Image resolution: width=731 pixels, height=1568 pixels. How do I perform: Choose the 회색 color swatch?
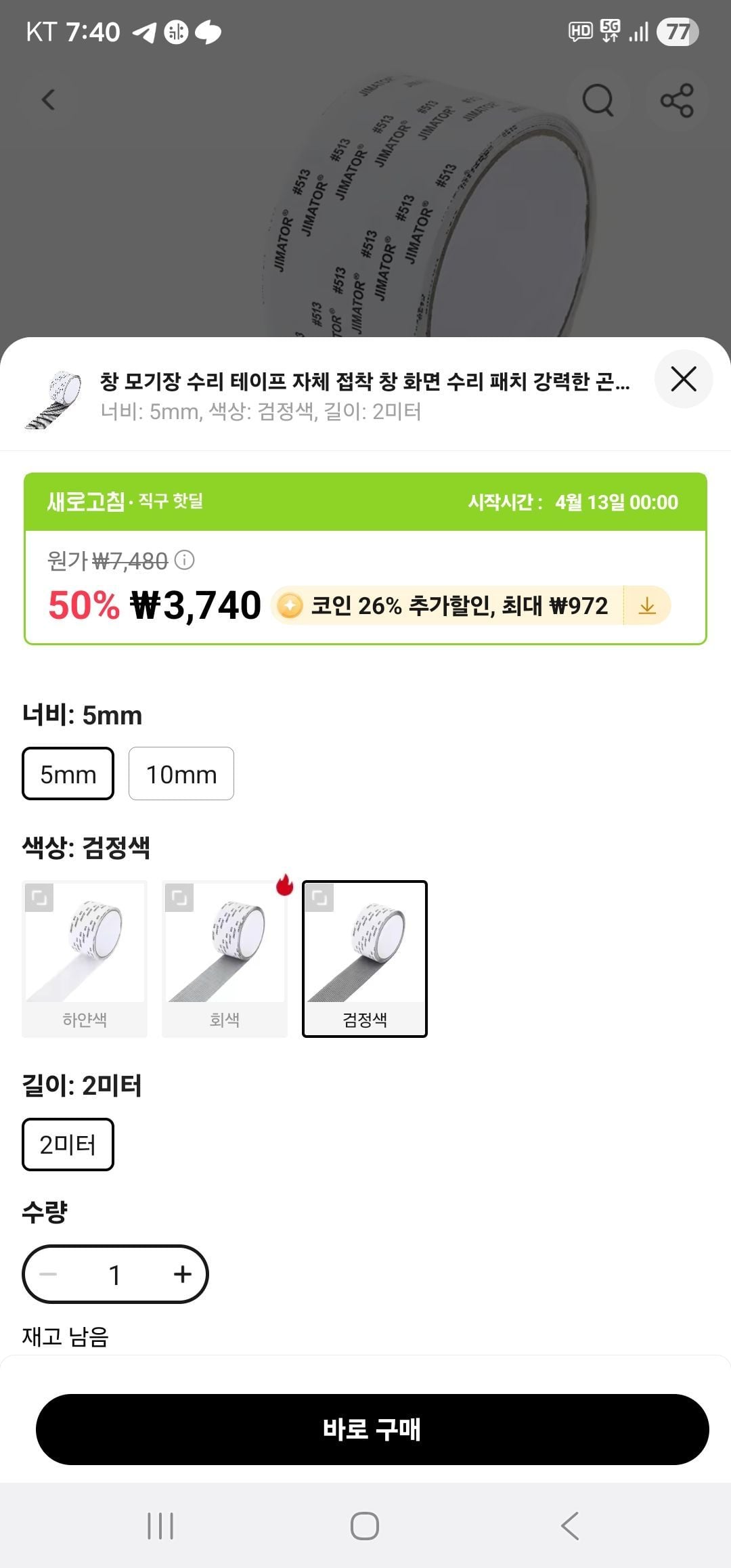point(225,959)
